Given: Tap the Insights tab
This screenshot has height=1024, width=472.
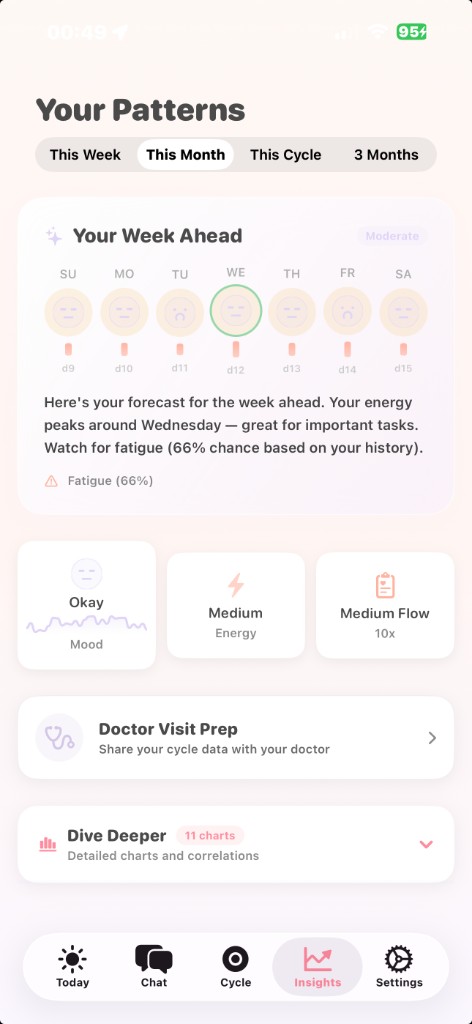Looking at the screenshot, I should 317,967.
